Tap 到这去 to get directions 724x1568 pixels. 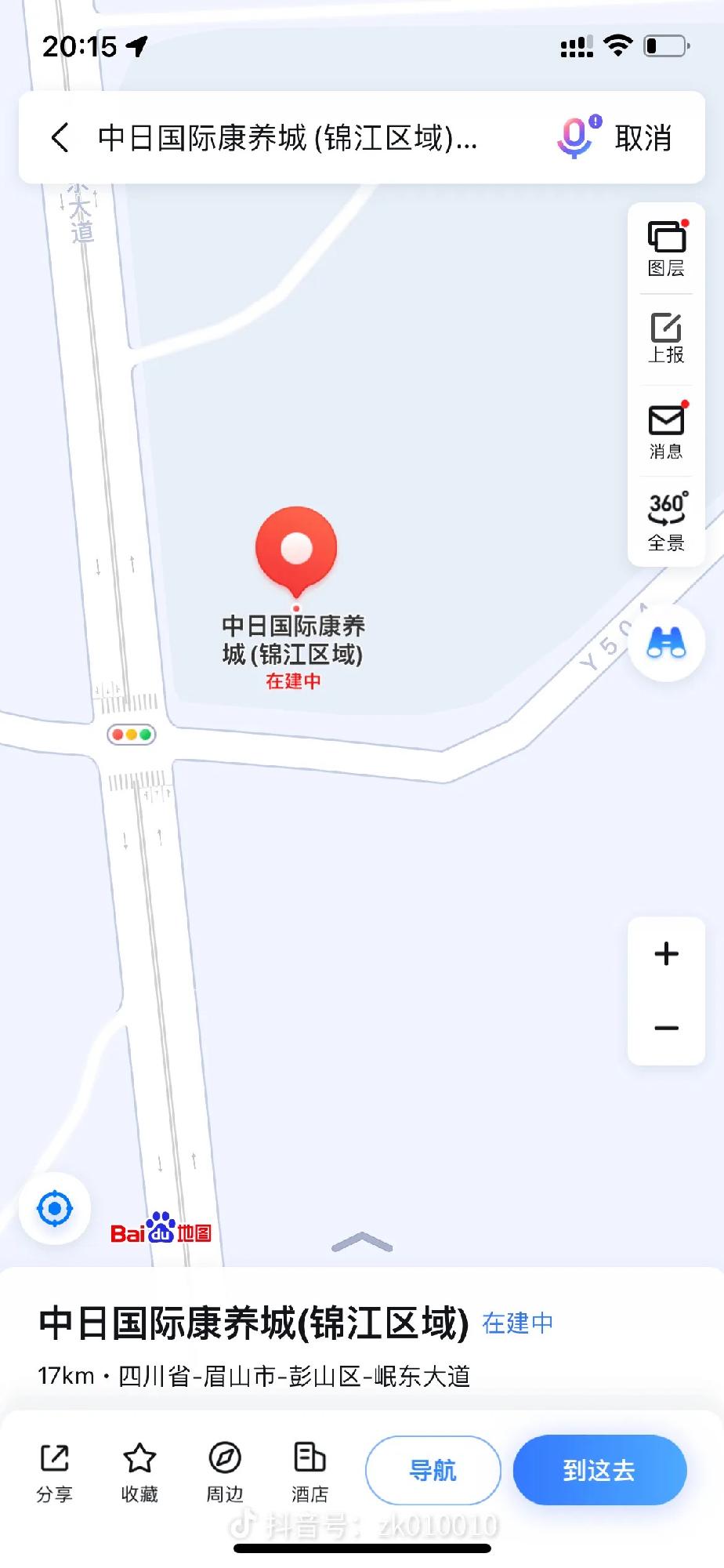tap(599, 1470)
